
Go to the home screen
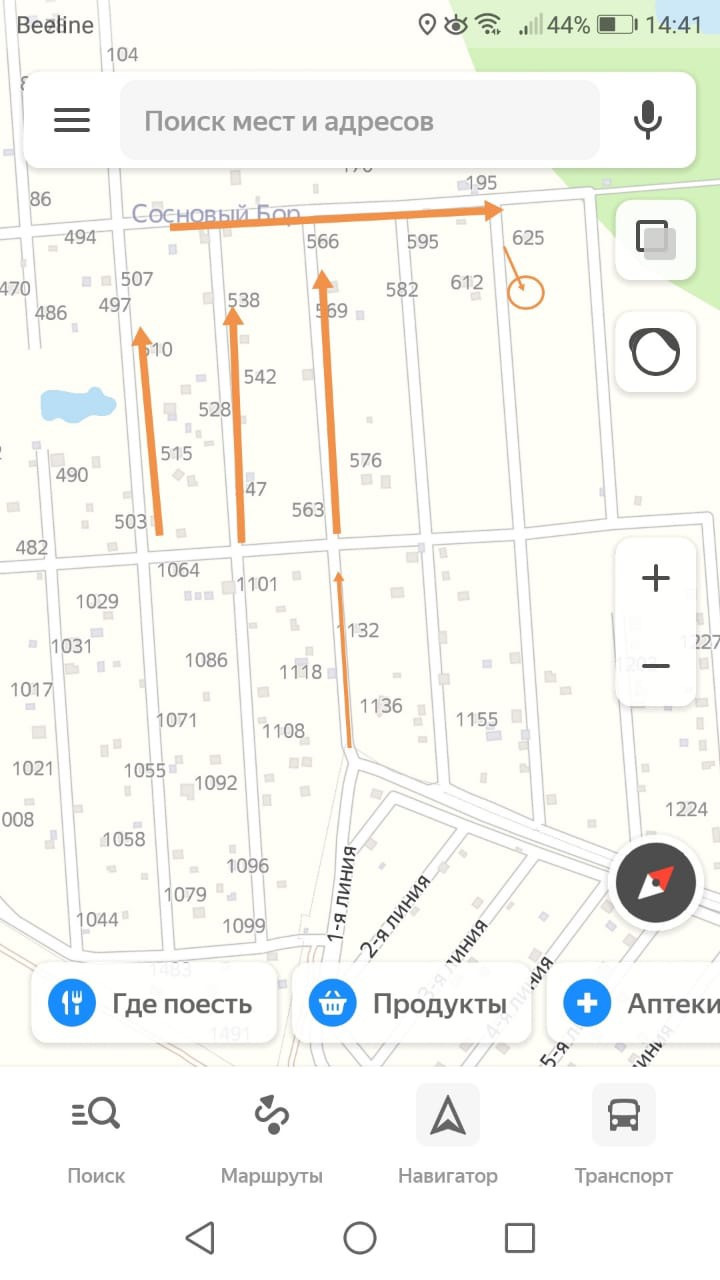(x=360, y=1238)
